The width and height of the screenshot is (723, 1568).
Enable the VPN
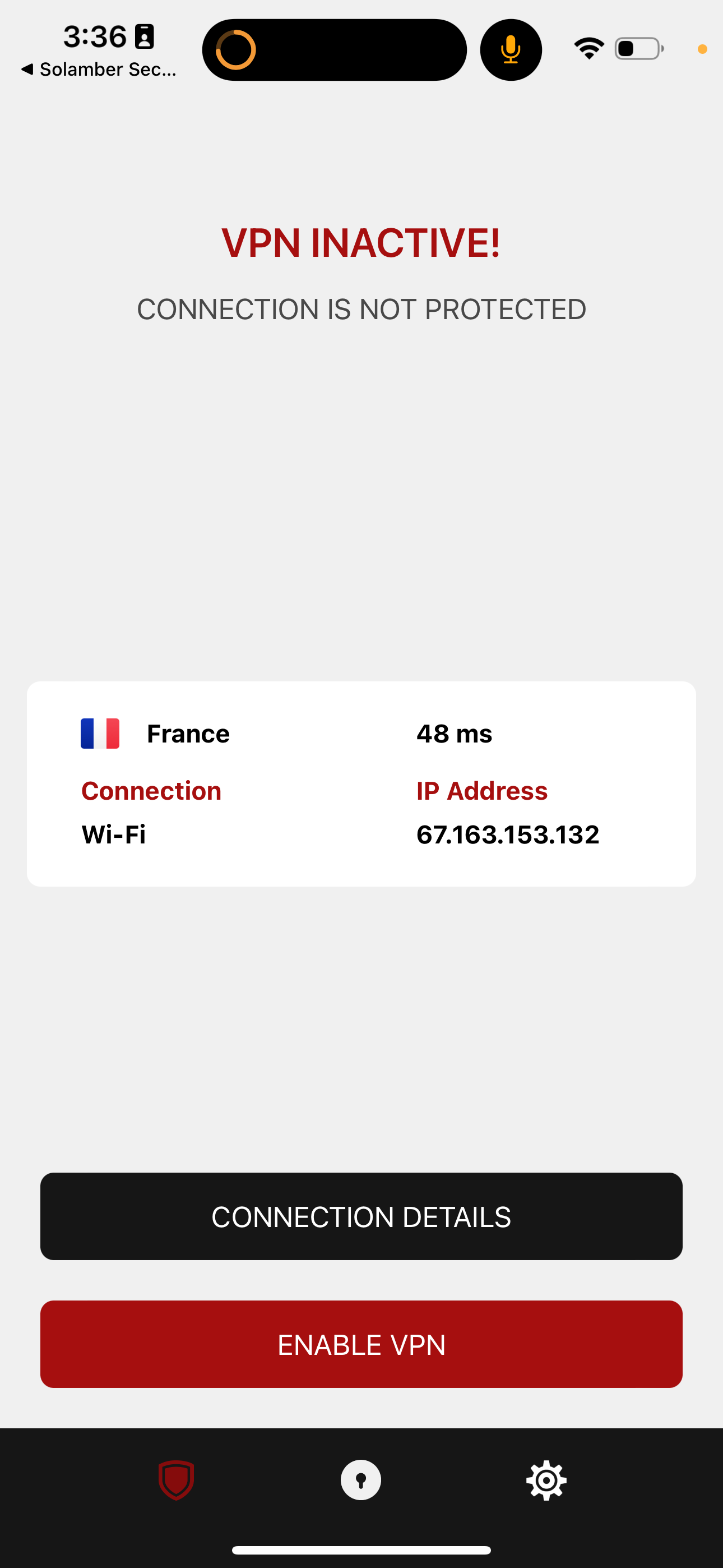click(361, 1345)
